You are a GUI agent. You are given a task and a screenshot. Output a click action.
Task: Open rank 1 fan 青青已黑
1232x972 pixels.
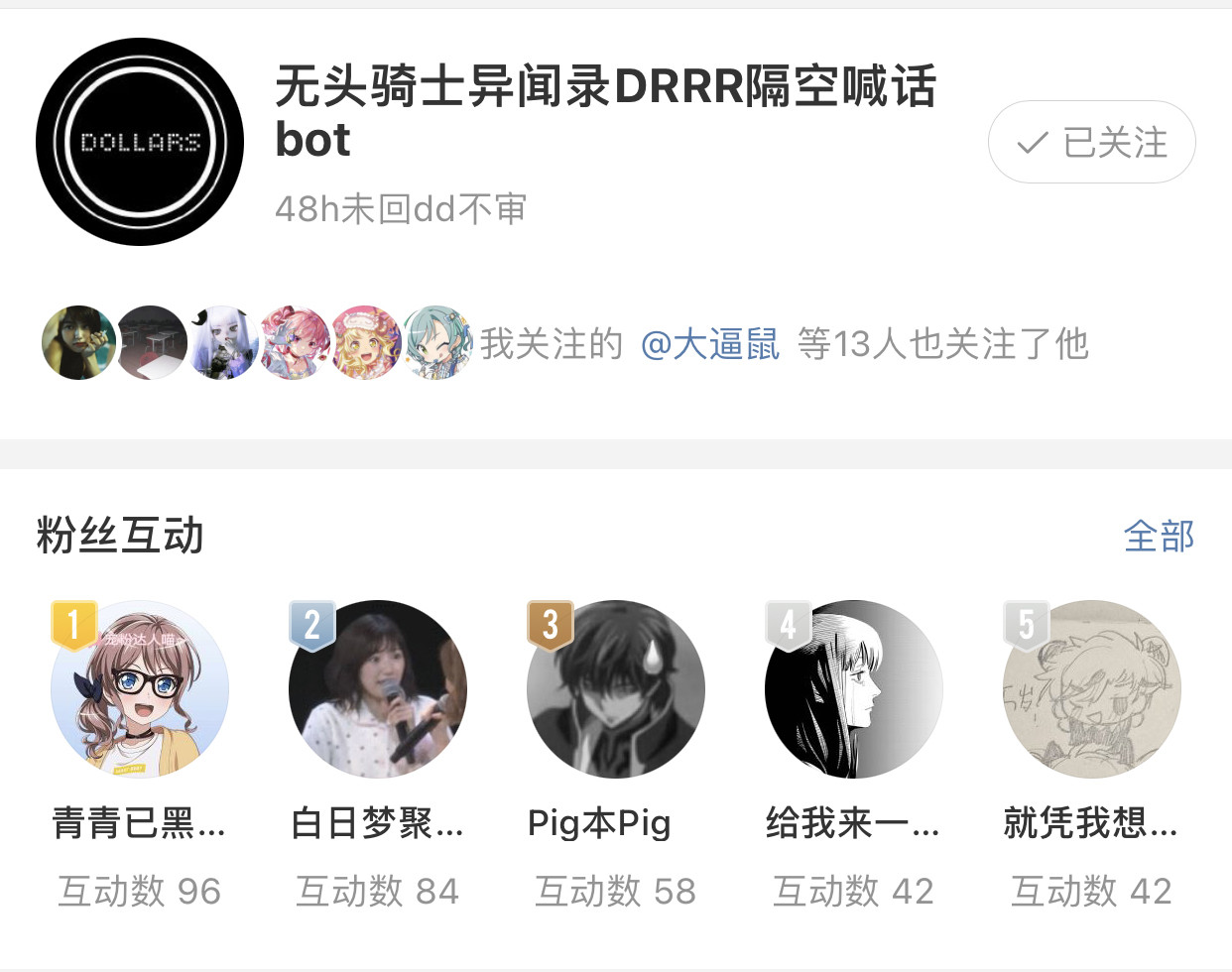pos(140,689)
